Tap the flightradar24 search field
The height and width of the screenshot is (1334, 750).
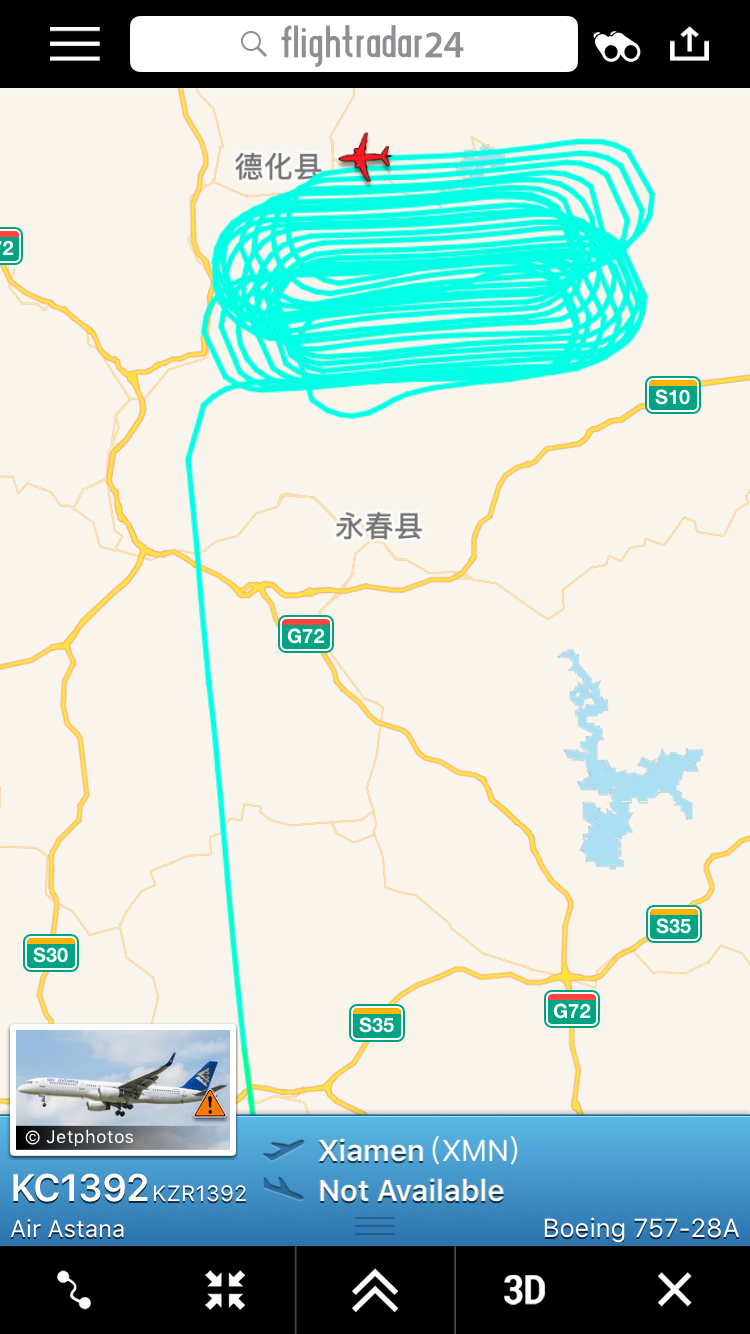[354, 44]
